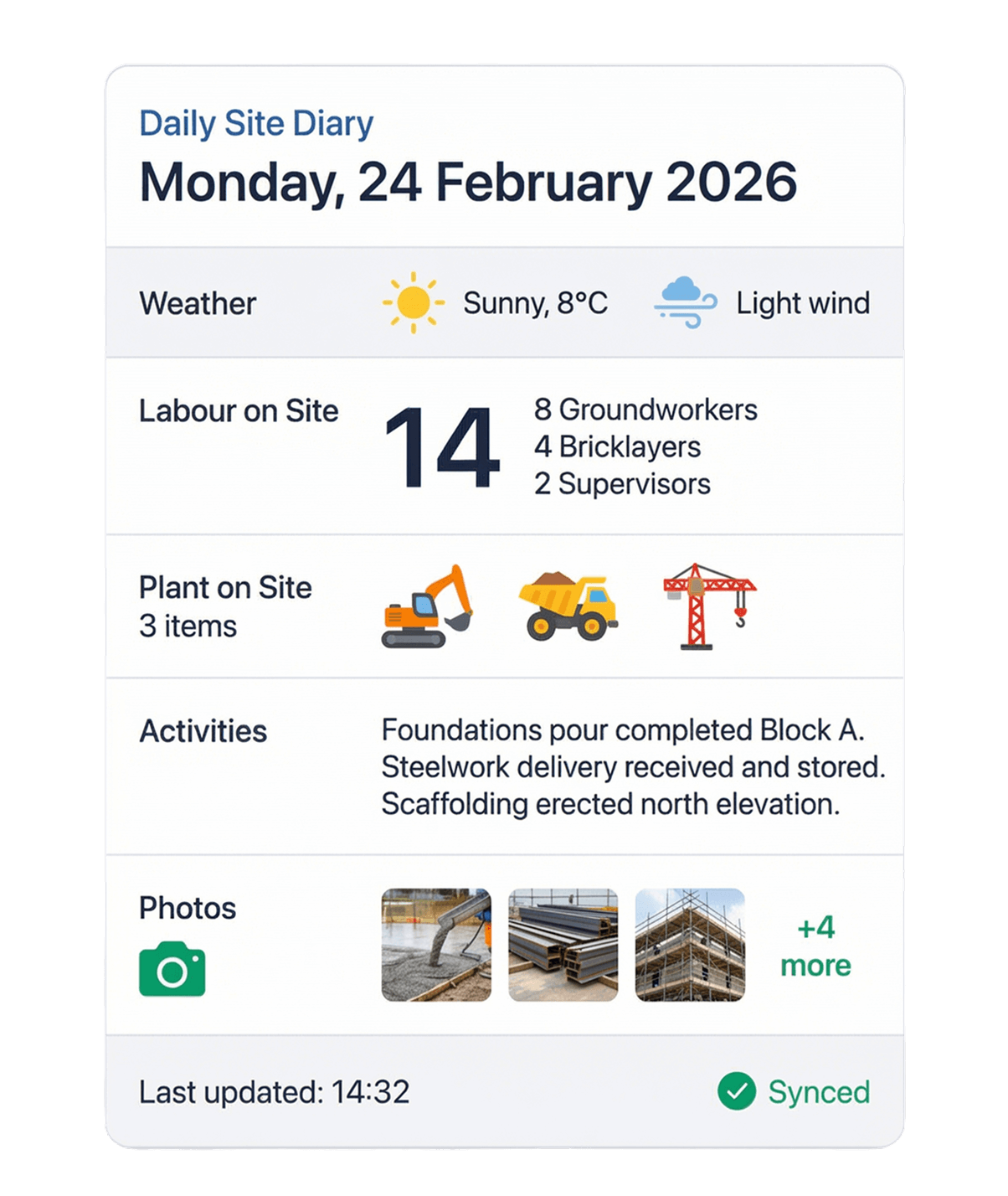Expand the Labour on Site breakdown
The width and height of the screenshot is (1008, 1196).
(x=239, y=410)
